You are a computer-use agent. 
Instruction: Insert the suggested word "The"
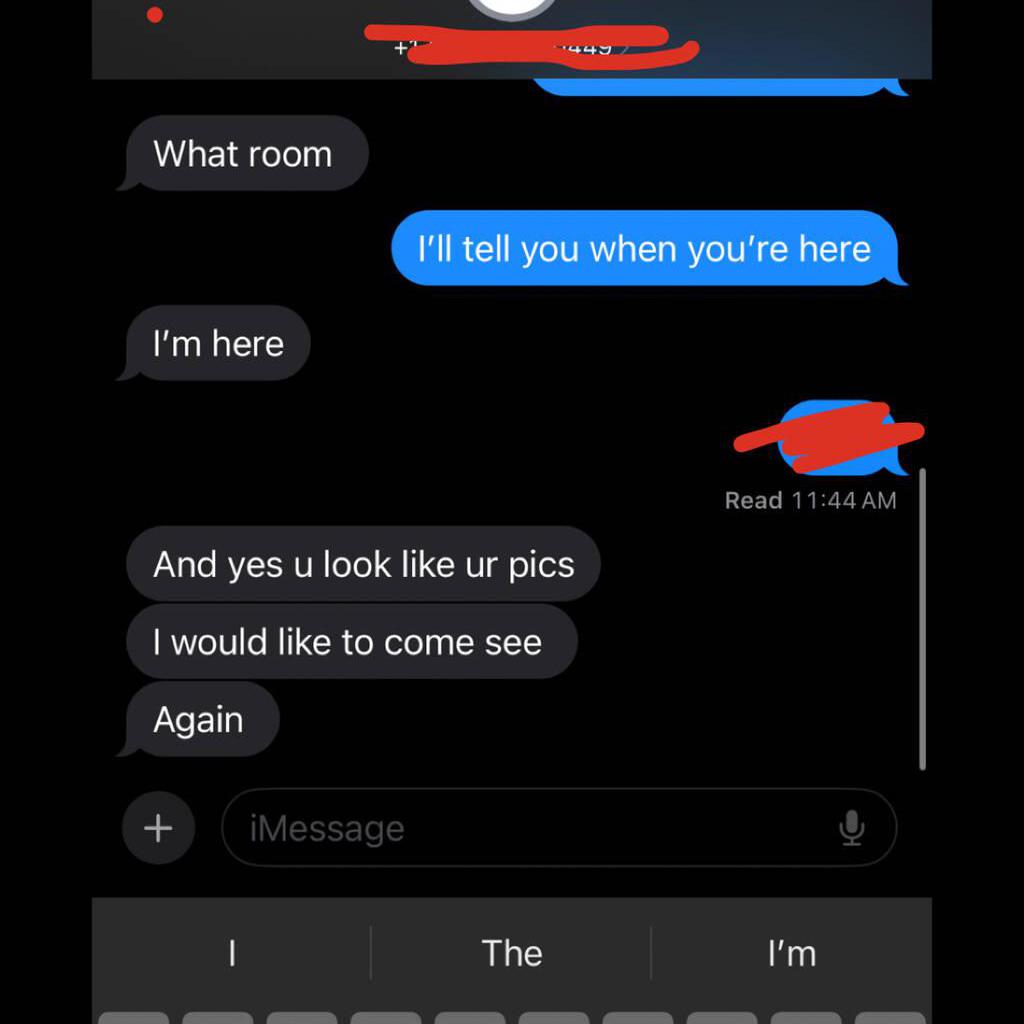[x=511, y=953]
